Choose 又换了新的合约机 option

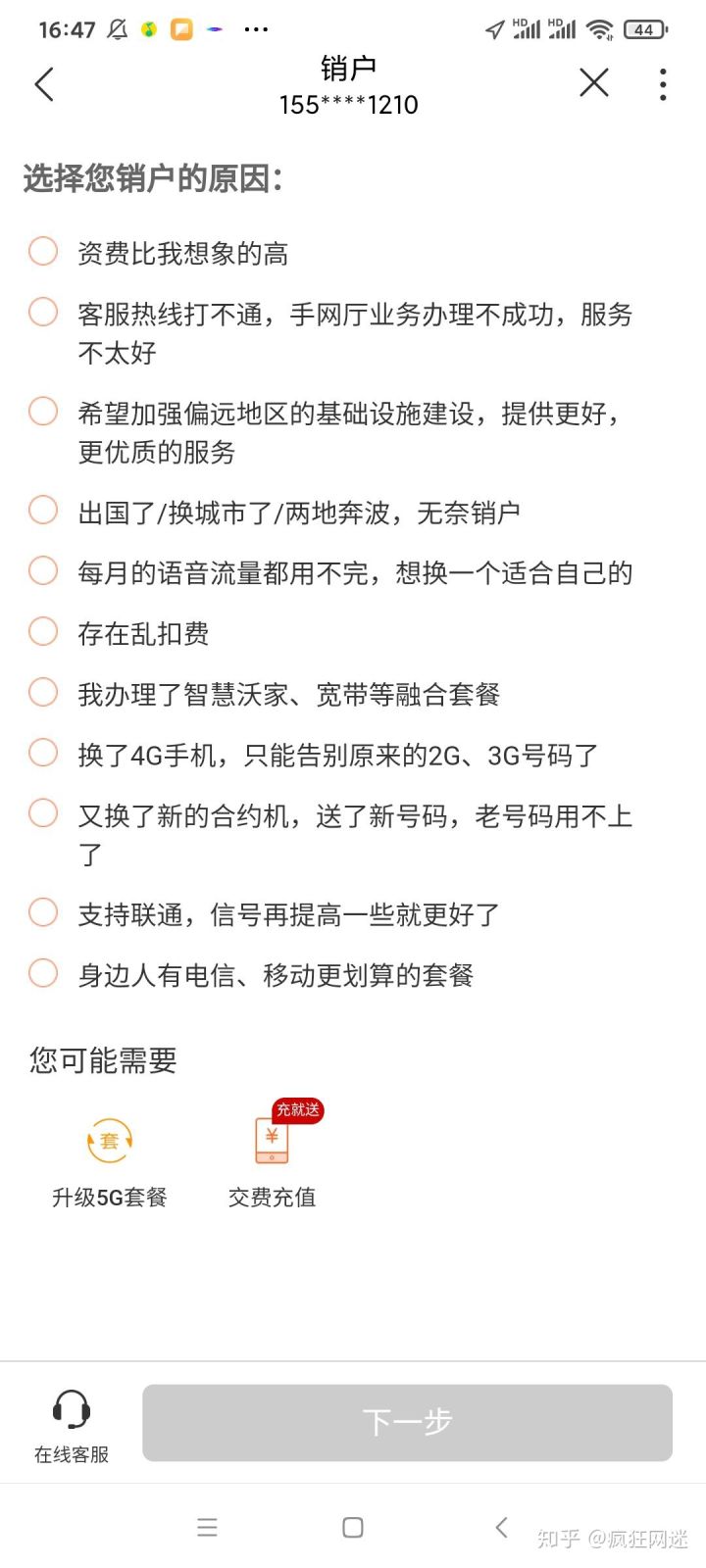(43, 813)
